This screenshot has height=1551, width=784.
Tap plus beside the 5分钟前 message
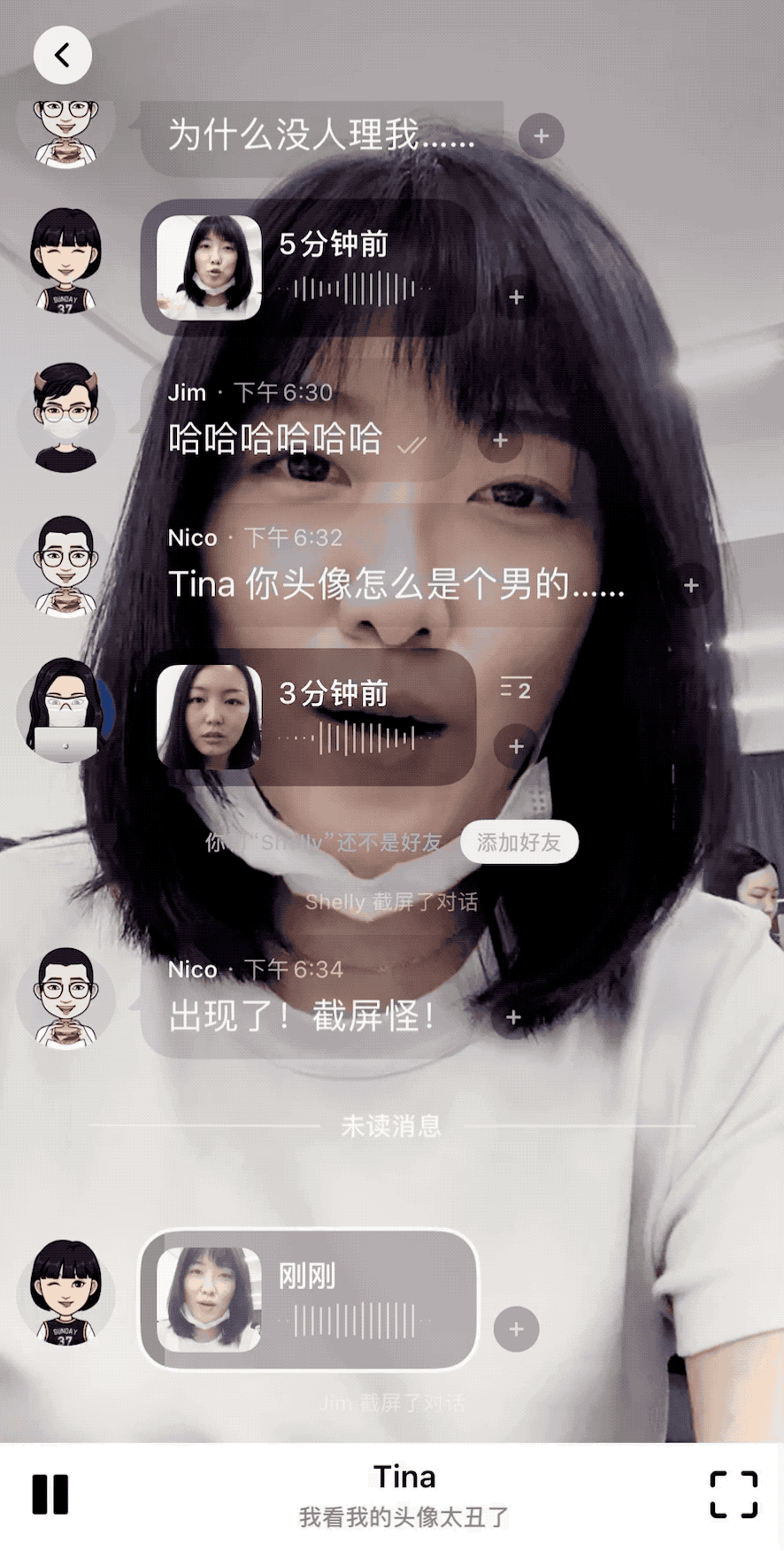click(x=517, y=297)
